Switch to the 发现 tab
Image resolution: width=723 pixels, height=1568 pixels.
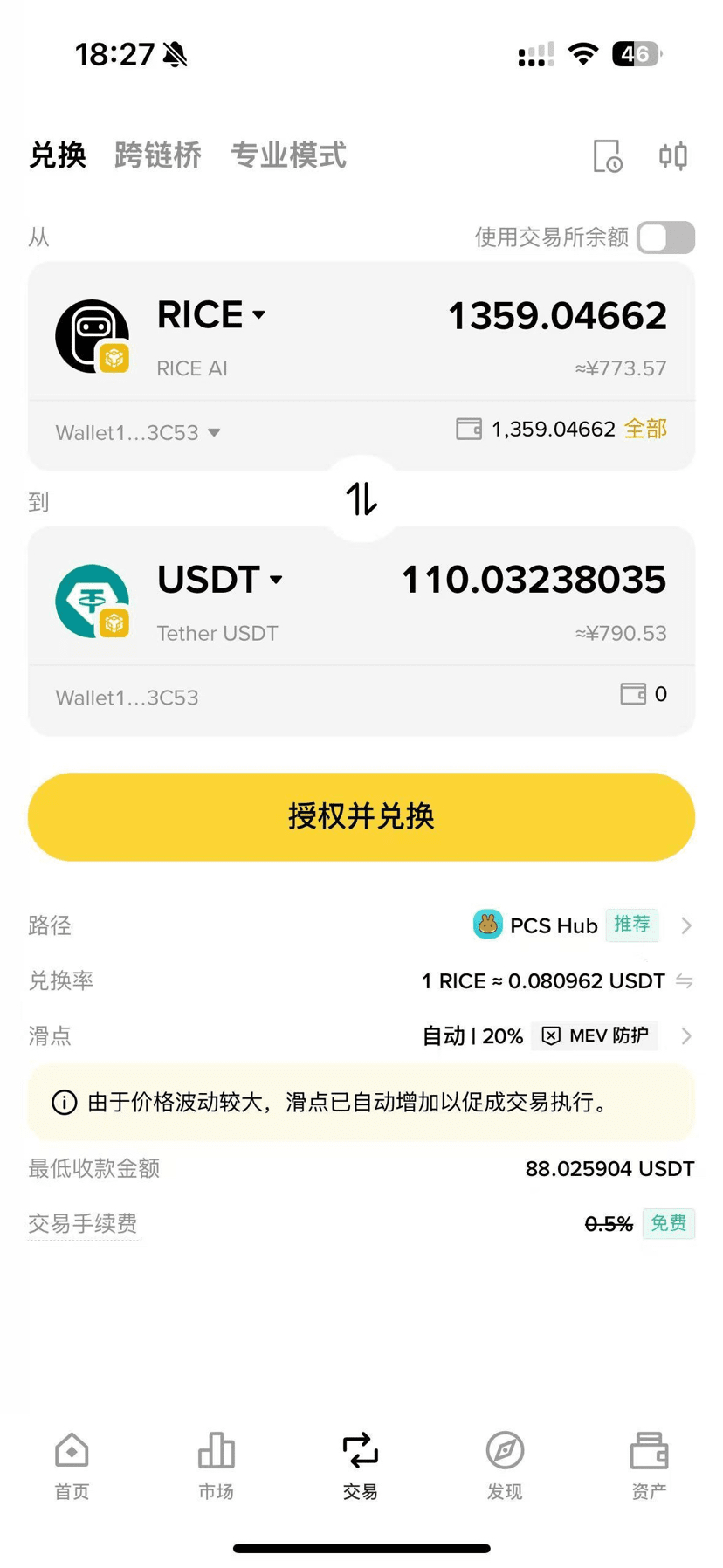tap(505, 1467)
